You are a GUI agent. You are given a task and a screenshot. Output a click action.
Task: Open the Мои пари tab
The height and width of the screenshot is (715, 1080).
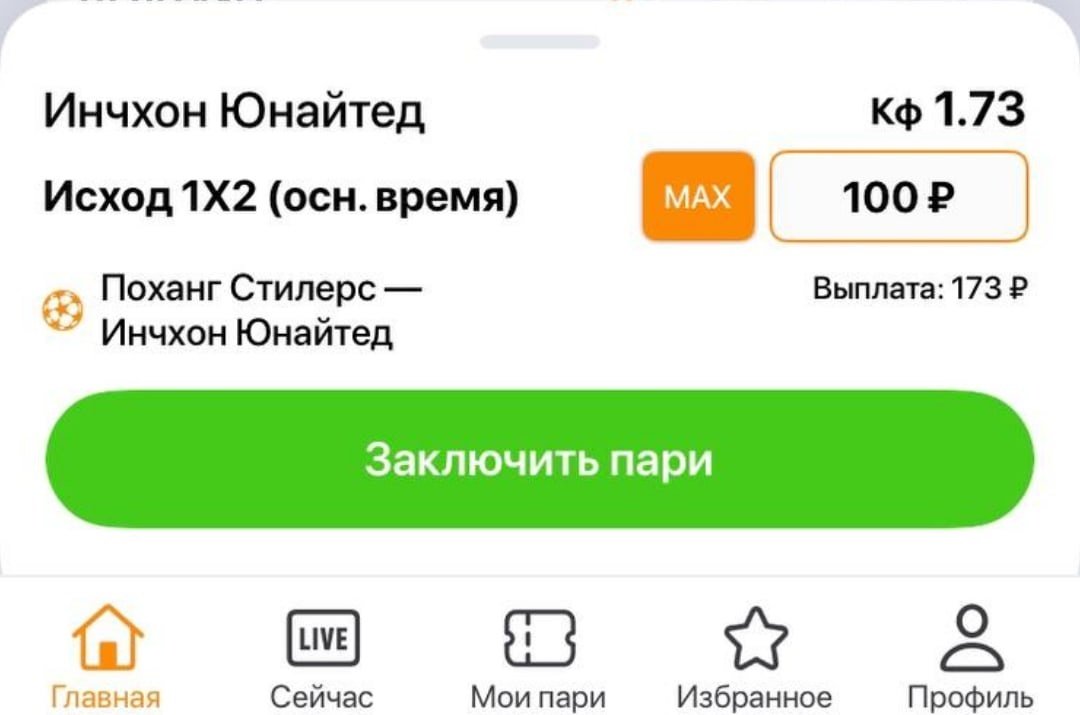coord(538,657)
